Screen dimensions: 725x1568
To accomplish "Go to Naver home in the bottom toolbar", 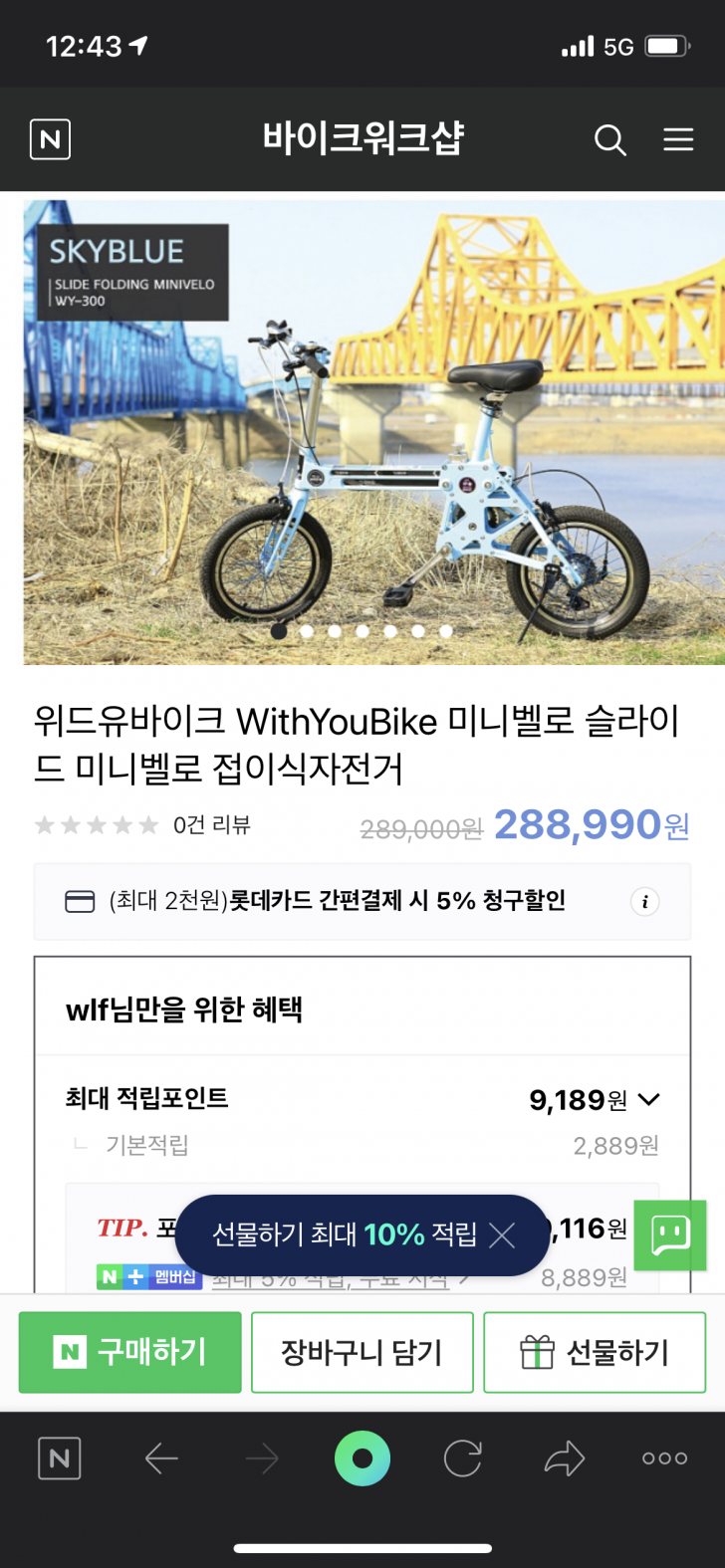I will click(59, 1458).
